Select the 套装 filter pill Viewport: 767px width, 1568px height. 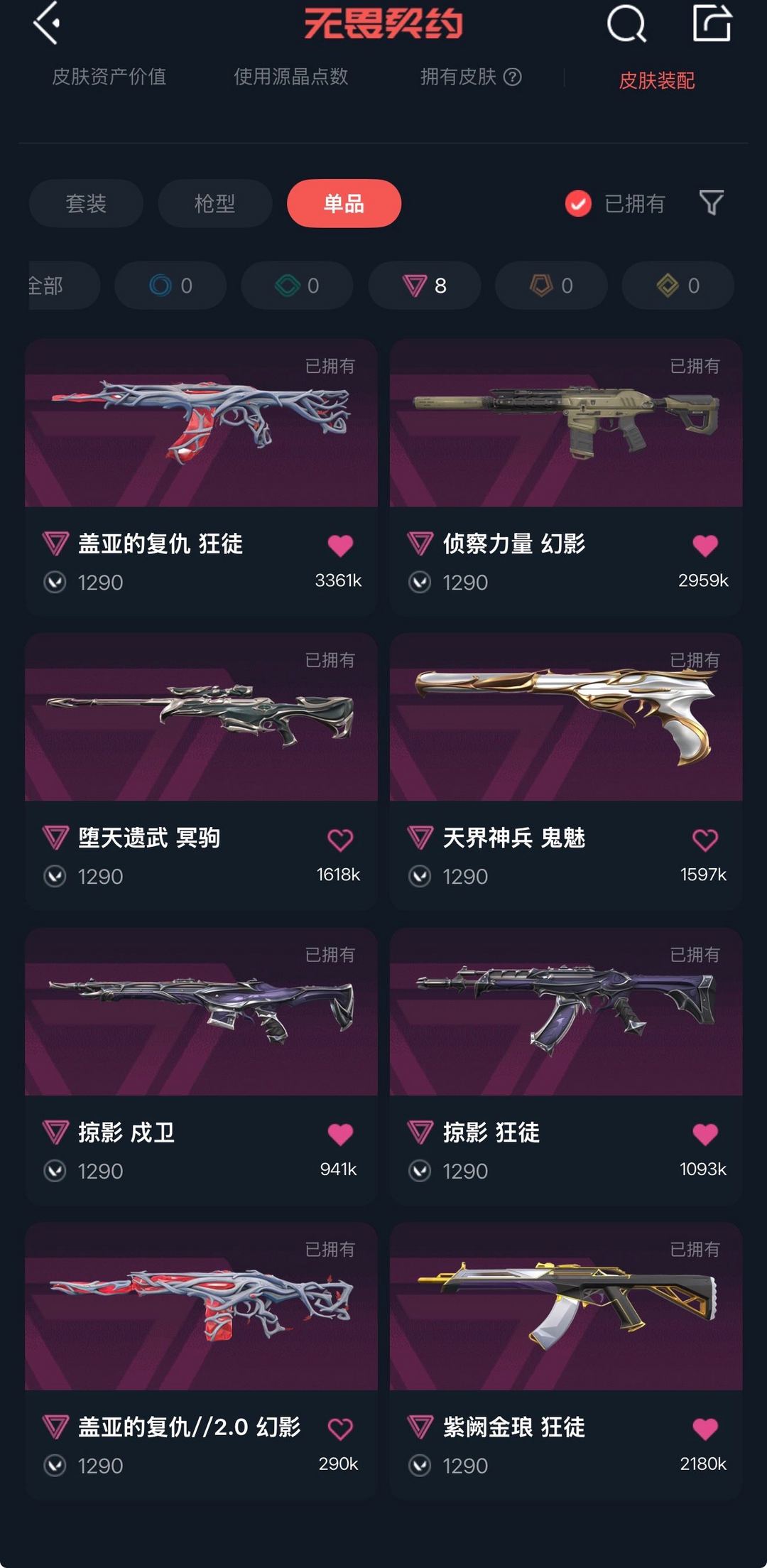(x=86, y=204)
